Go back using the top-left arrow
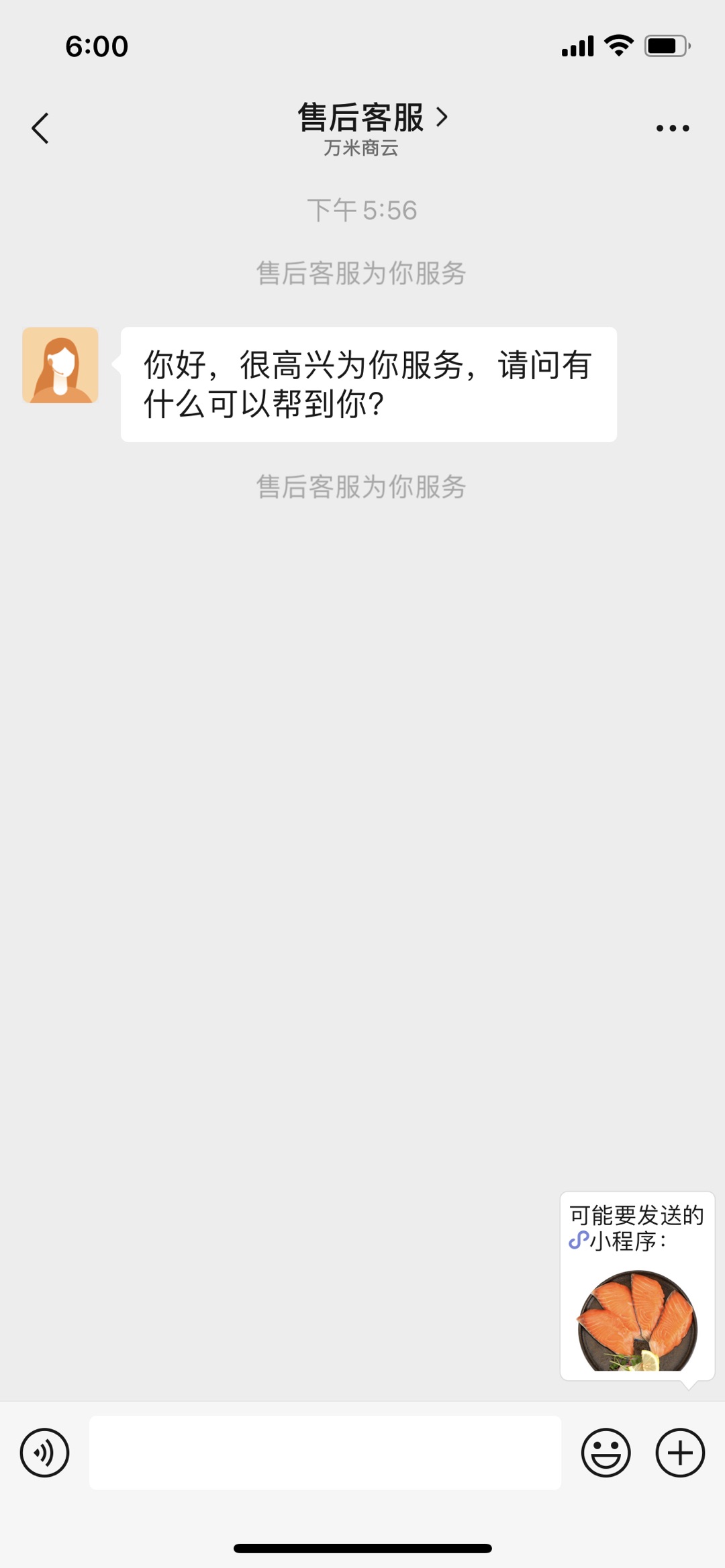 point(40,127)
